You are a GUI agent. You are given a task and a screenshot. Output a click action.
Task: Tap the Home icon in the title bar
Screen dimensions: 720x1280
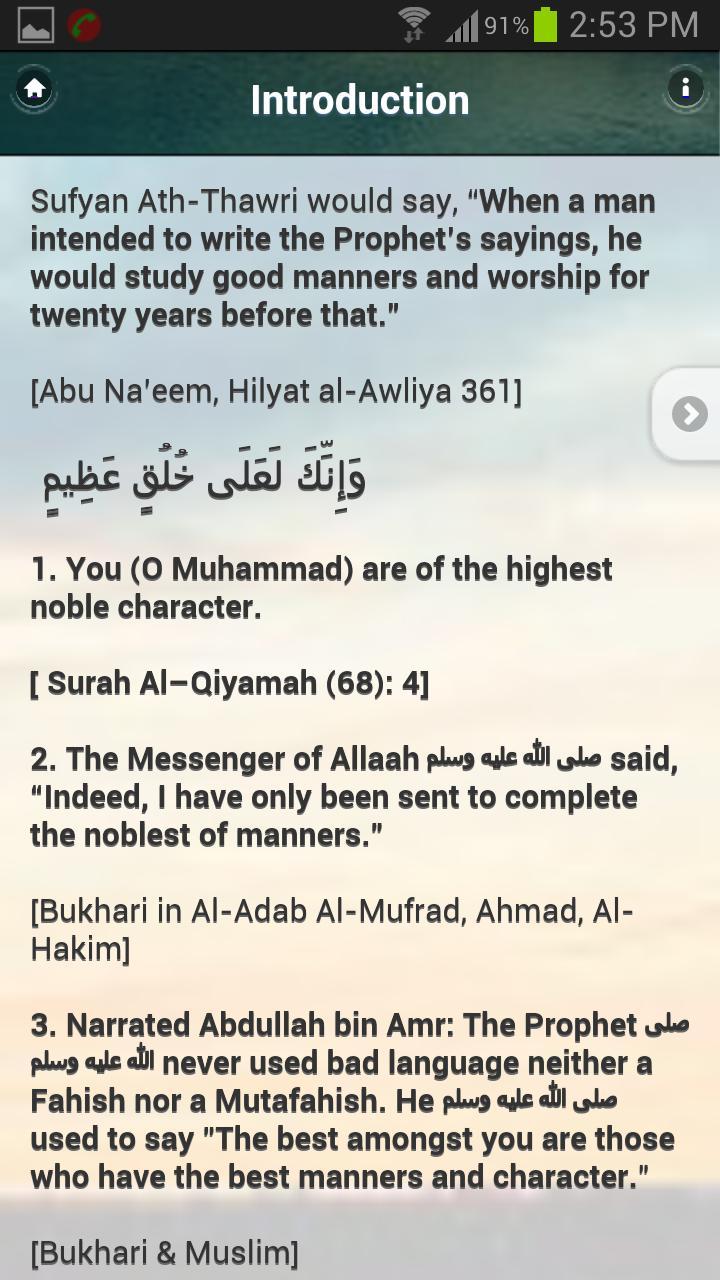[x=34, y=88]
